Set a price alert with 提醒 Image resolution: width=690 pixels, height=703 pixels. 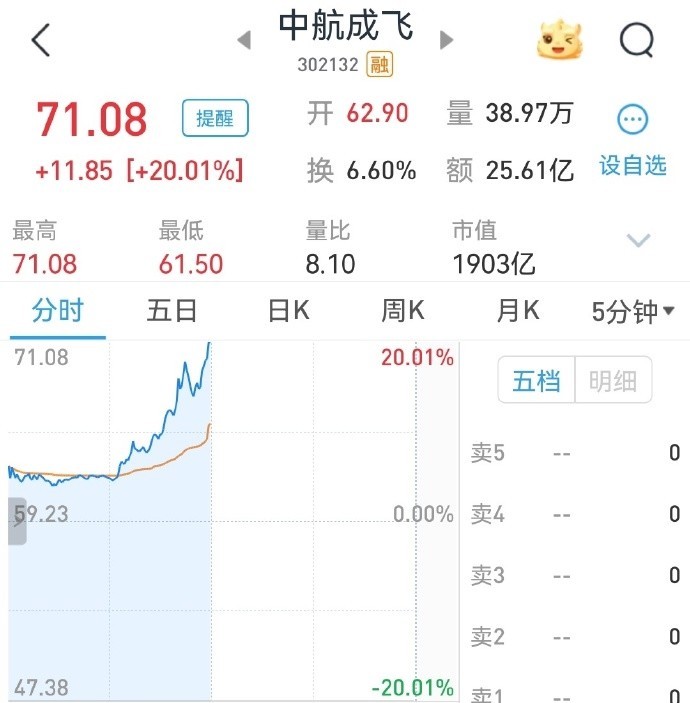215,118
